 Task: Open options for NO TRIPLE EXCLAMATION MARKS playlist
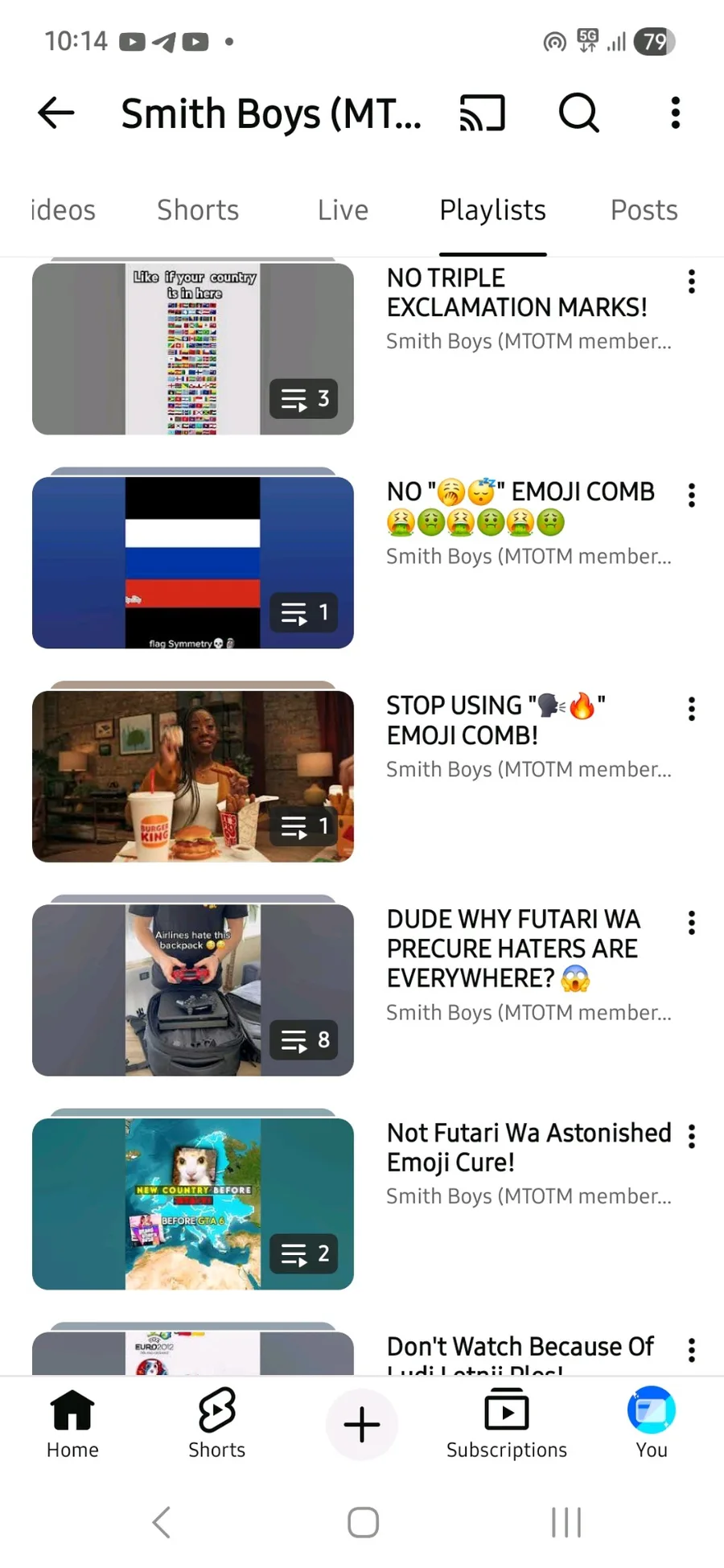pyautogui.click(x=692, y=282)
